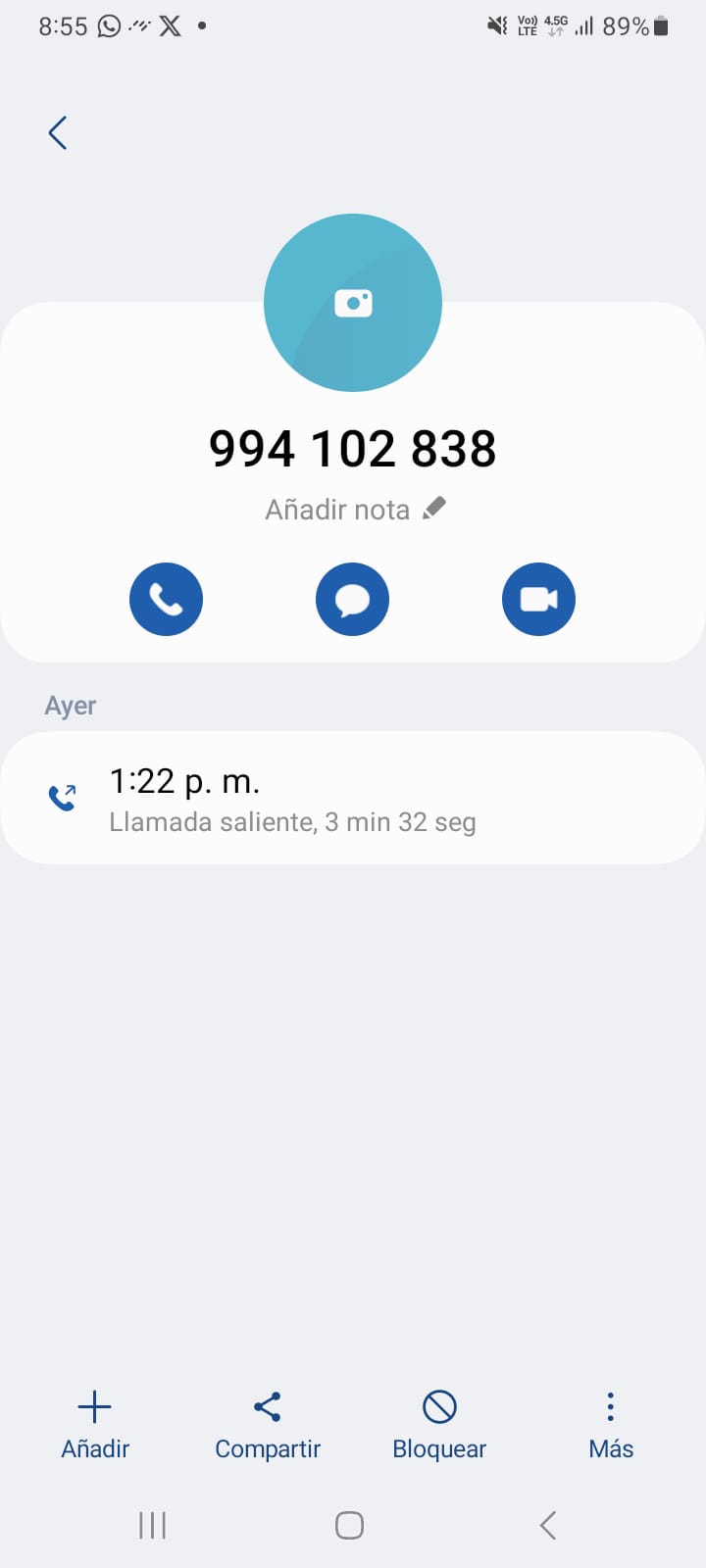Open the 1:22 p. m. outgoing call entry

tap(353, 798)
